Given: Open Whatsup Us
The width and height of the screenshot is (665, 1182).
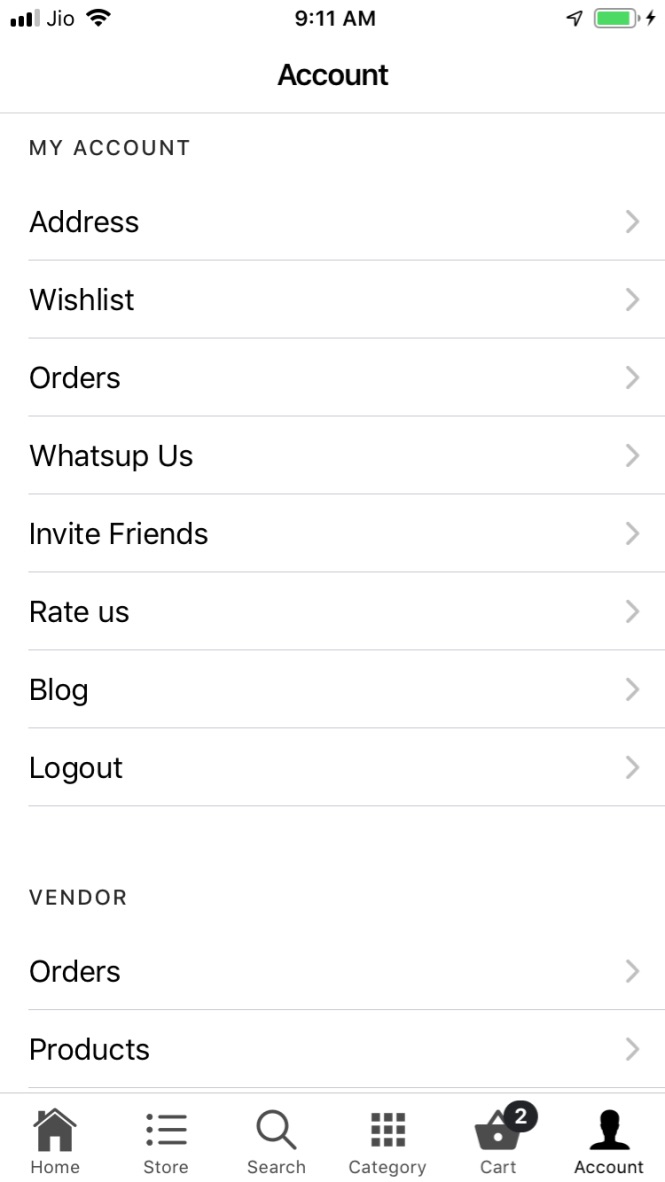Looking at the screenshot, I should point(332,456).
